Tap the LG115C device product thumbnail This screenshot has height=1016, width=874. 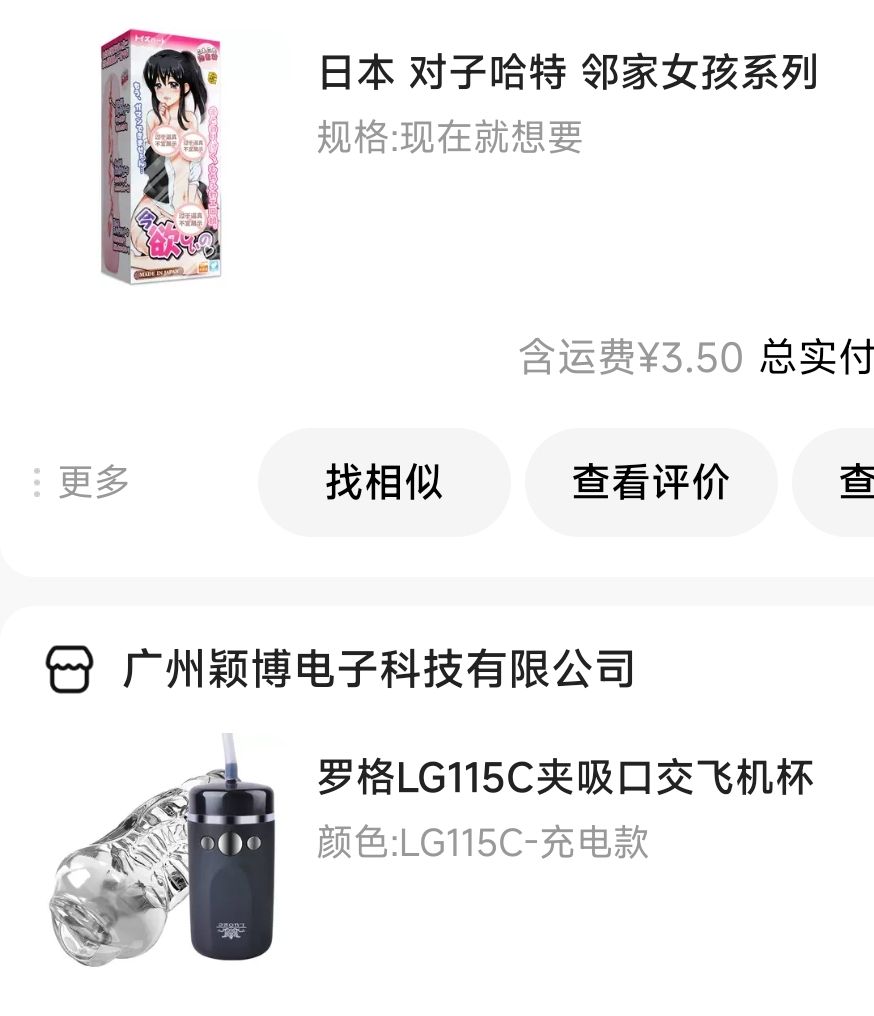click(x=160, y=860)
